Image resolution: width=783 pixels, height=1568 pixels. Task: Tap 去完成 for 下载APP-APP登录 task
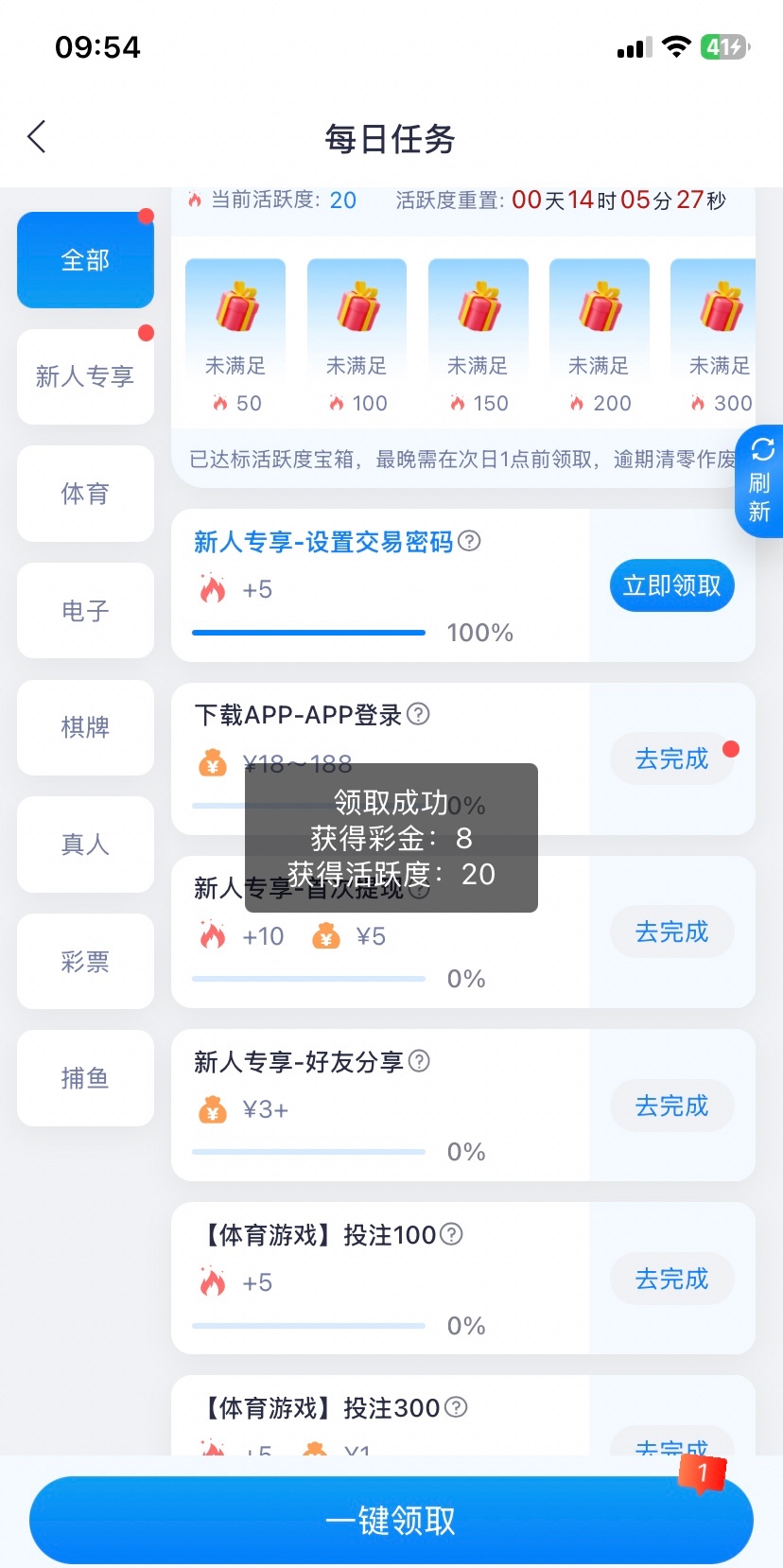tap(671, 758)
